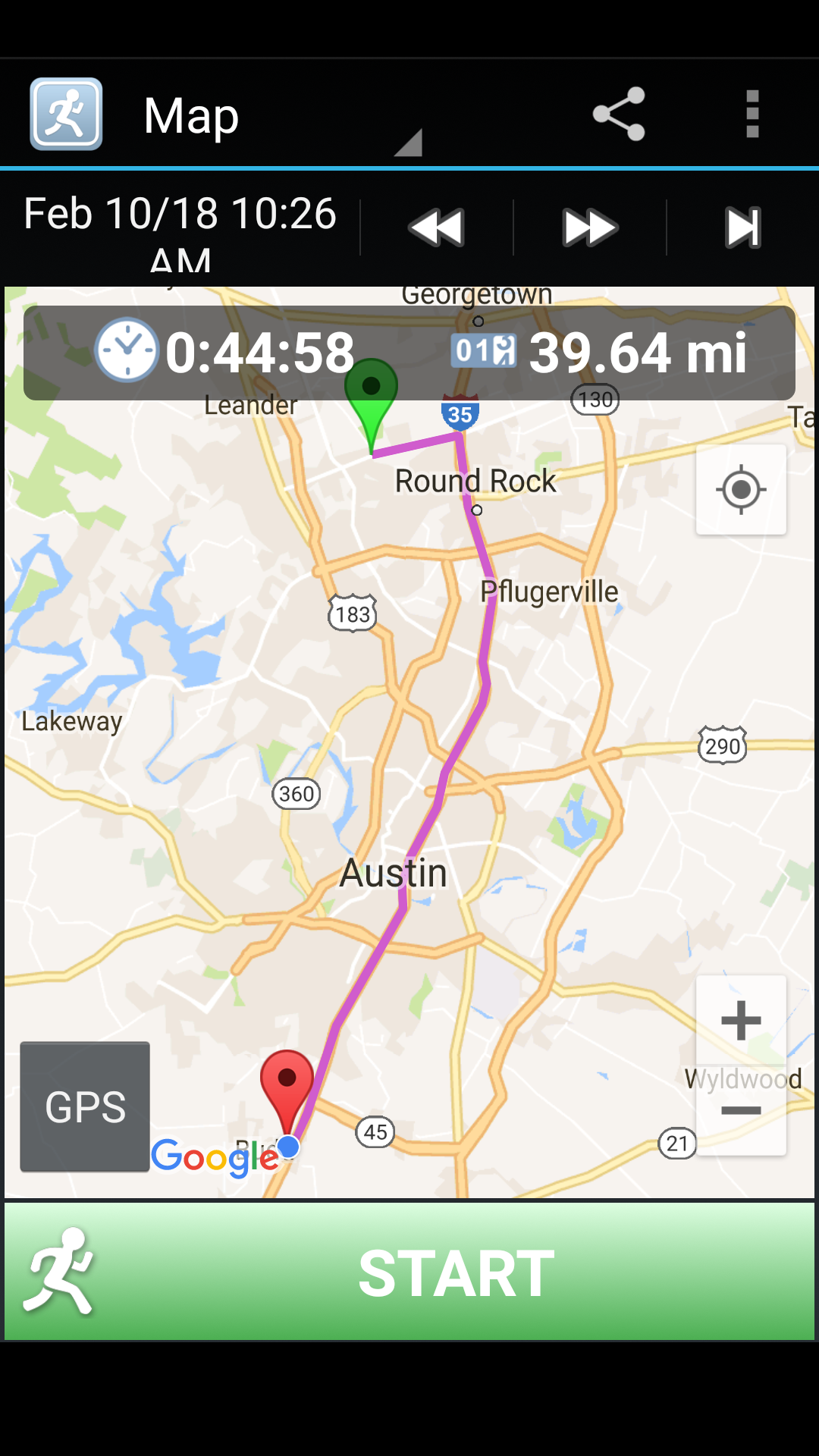Open the overflow menu
Viewport: 819px width, 1456px height.
pyautogui.click(x=752, y=115)
